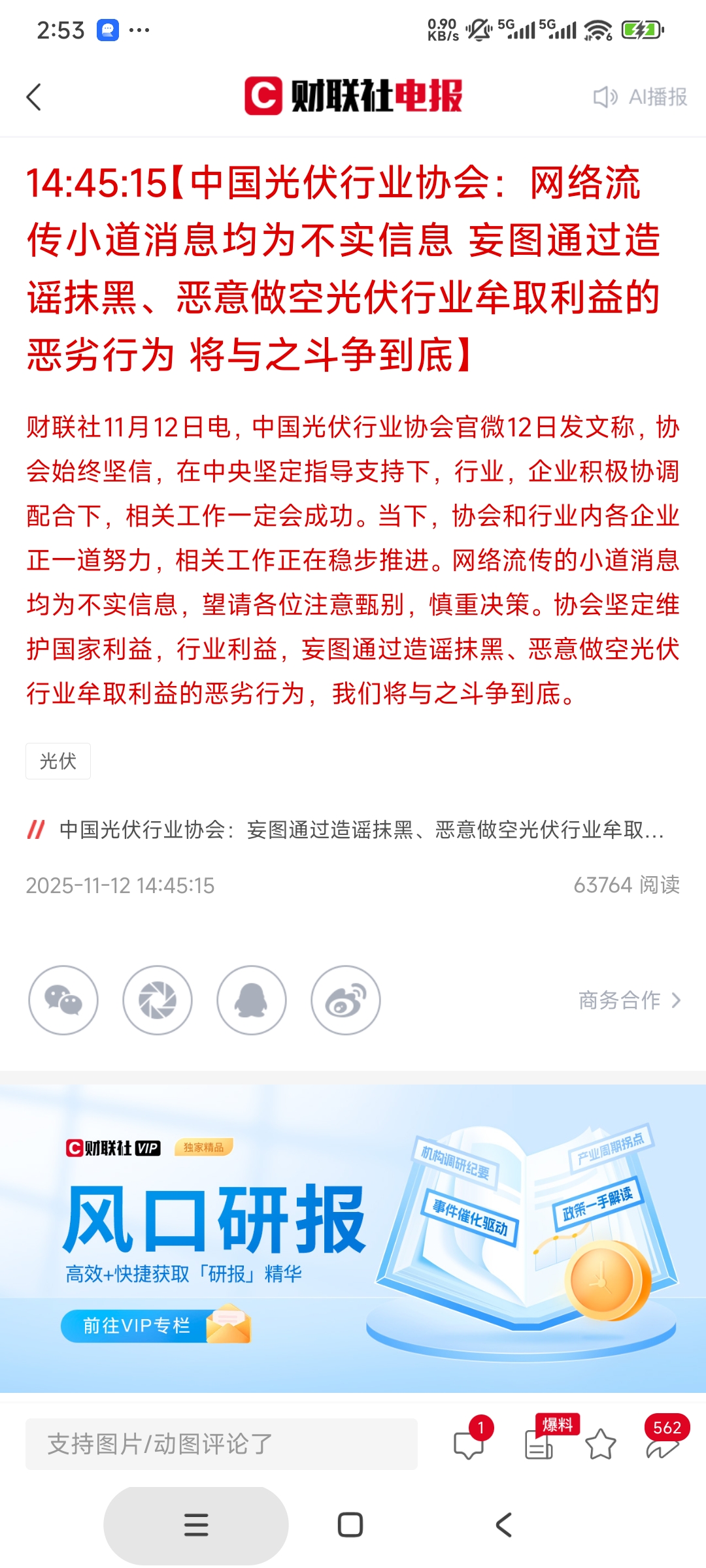The width and height of the screenshot is (706, 1568).
Task: Start AI播报 audio playback
Action: coord(640,97)
